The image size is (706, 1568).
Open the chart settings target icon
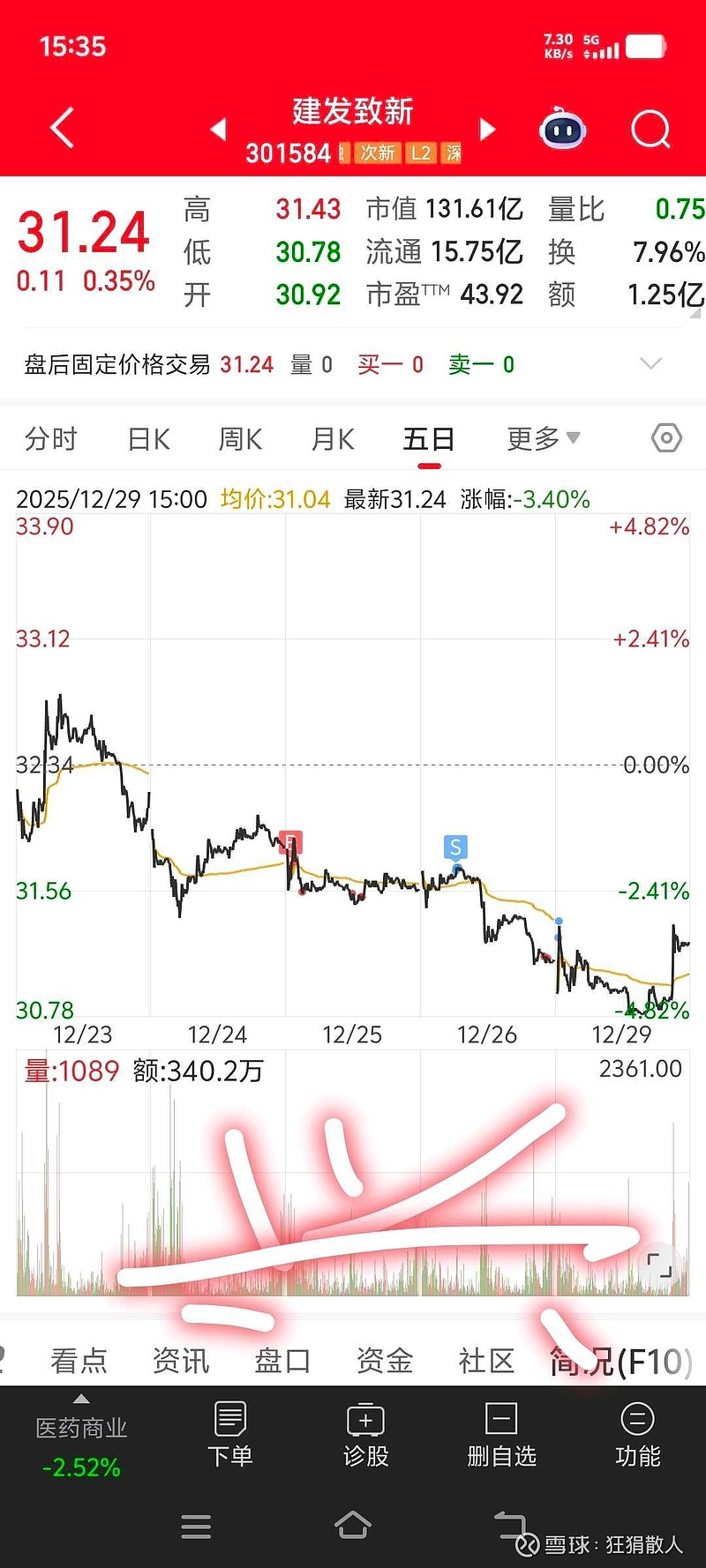(x=665, y=437)
